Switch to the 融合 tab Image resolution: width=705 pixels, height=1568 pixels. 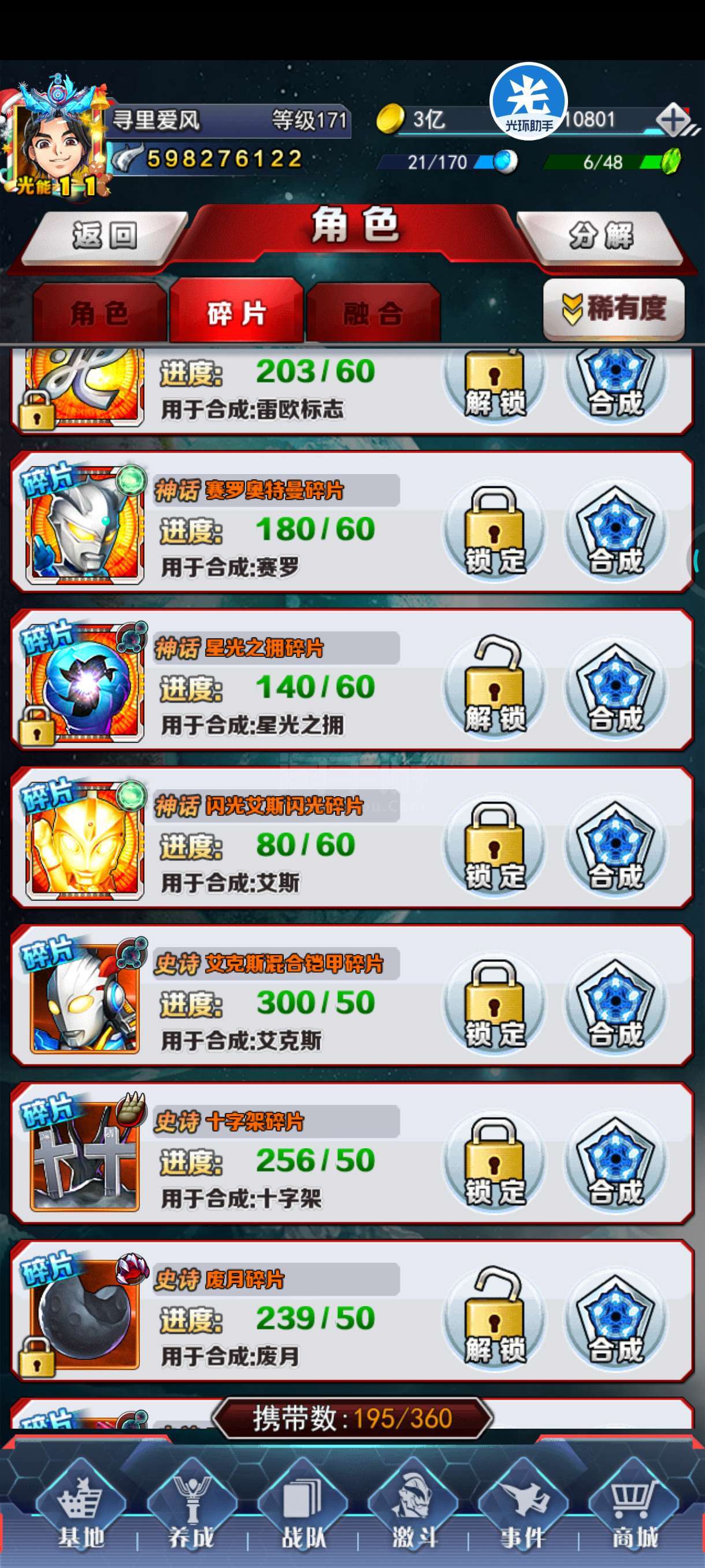pyautogui.click(x=373, y=313)
